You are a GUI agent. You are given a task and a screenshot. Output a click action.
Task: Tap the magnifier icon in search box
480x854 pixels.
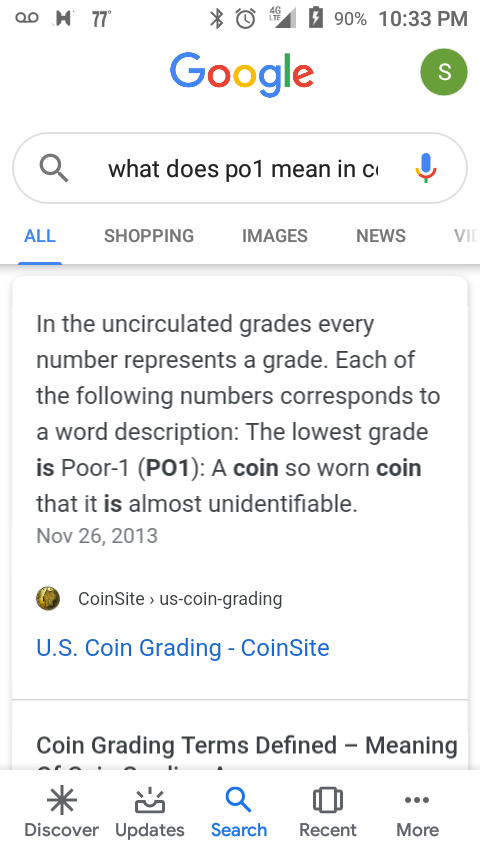[x=54, y=168]
